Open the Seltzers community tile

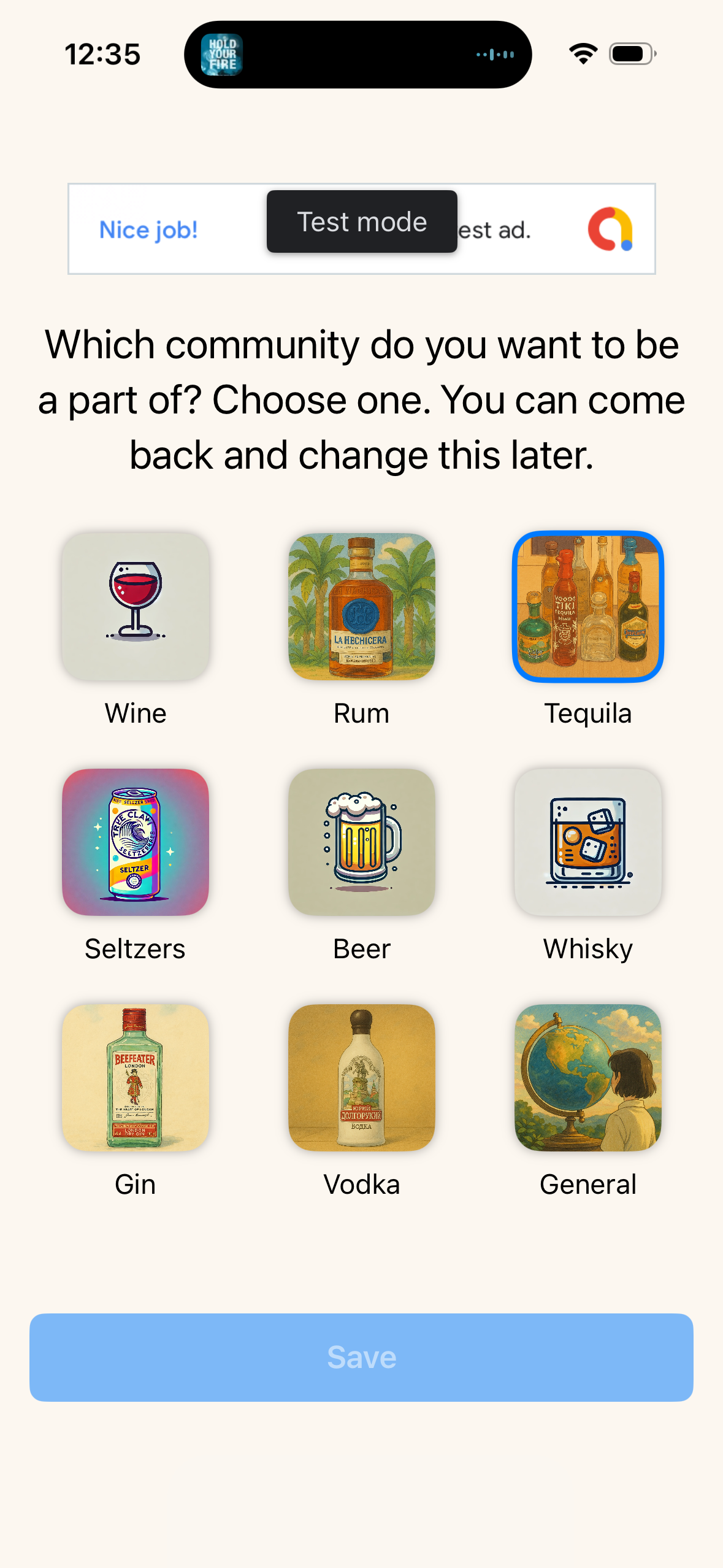pyautogui.click(x=136, y=844)
